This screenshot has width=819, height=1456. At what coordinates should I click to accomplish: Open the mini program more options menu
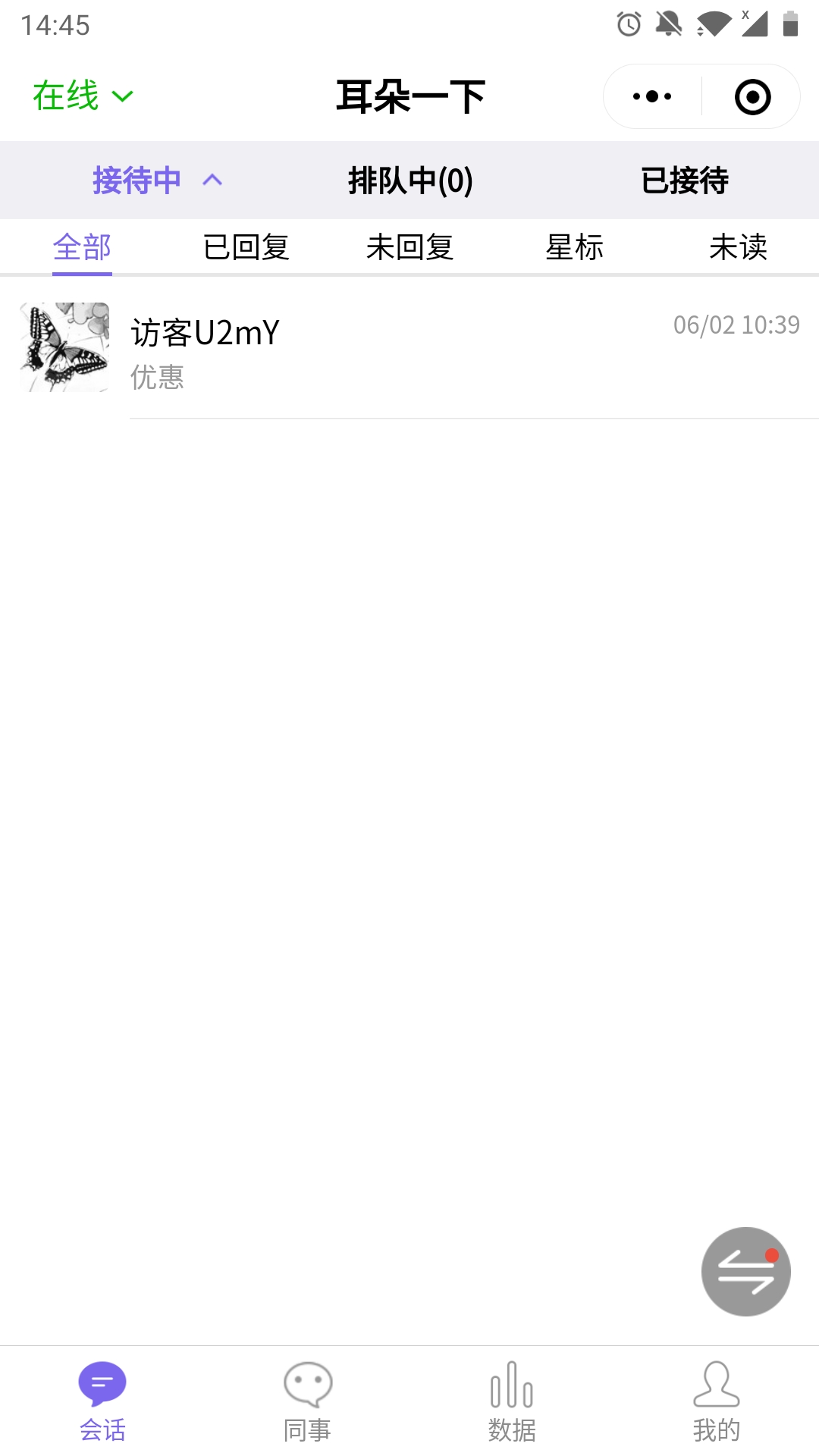652,97
